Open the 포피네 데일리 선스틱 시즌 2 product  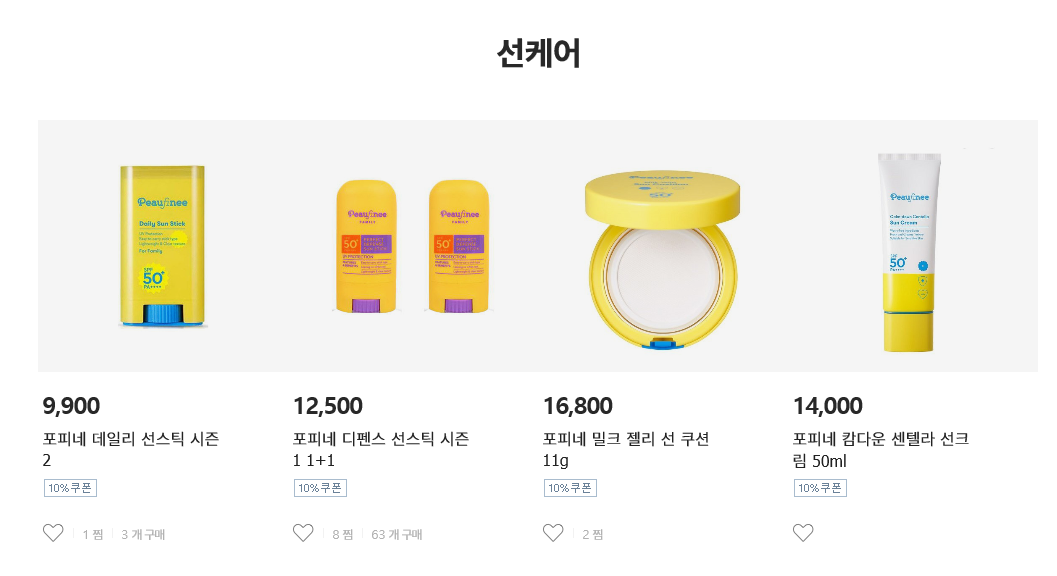pos(131,449)
